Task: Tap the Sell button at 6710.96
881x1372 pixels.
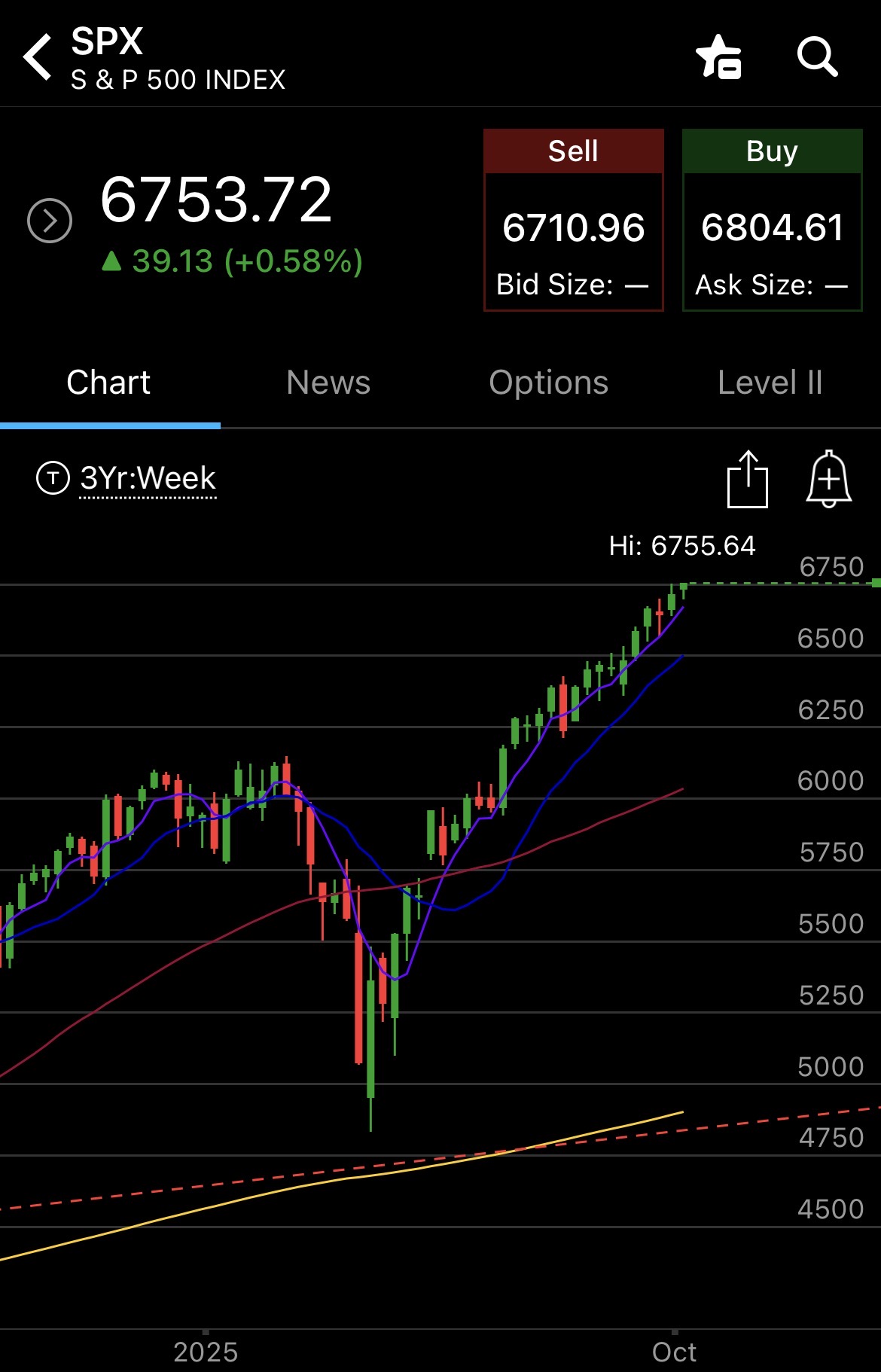Action: [574, 220]
